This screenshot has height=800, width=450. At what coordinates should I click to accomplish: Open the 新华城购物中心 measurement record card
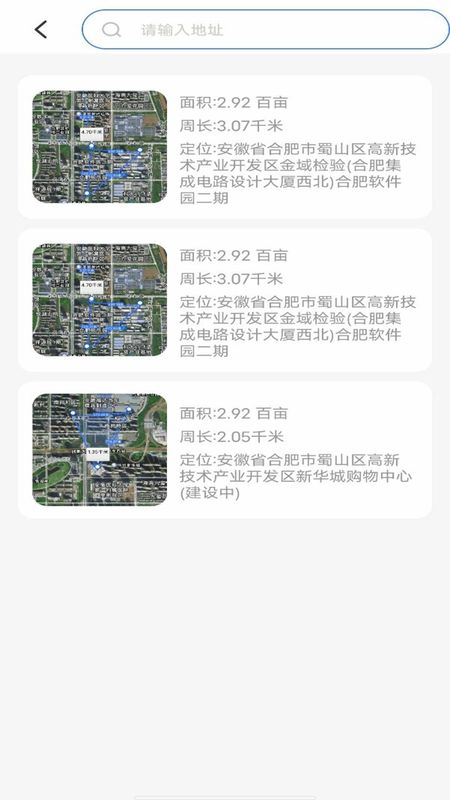click(224, 450)
